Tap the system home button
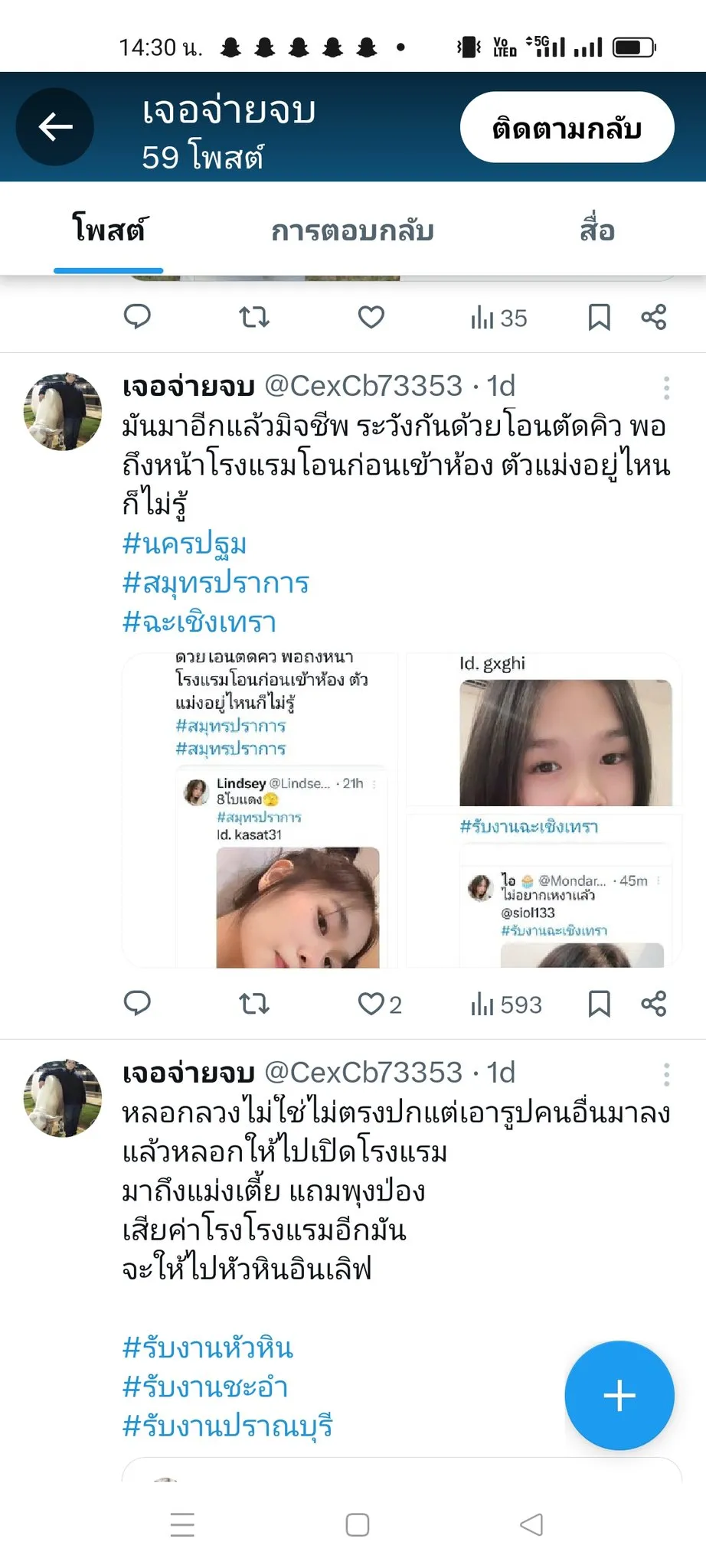706x1568 pixels. pyautogui.click(x=358, y=1525)
